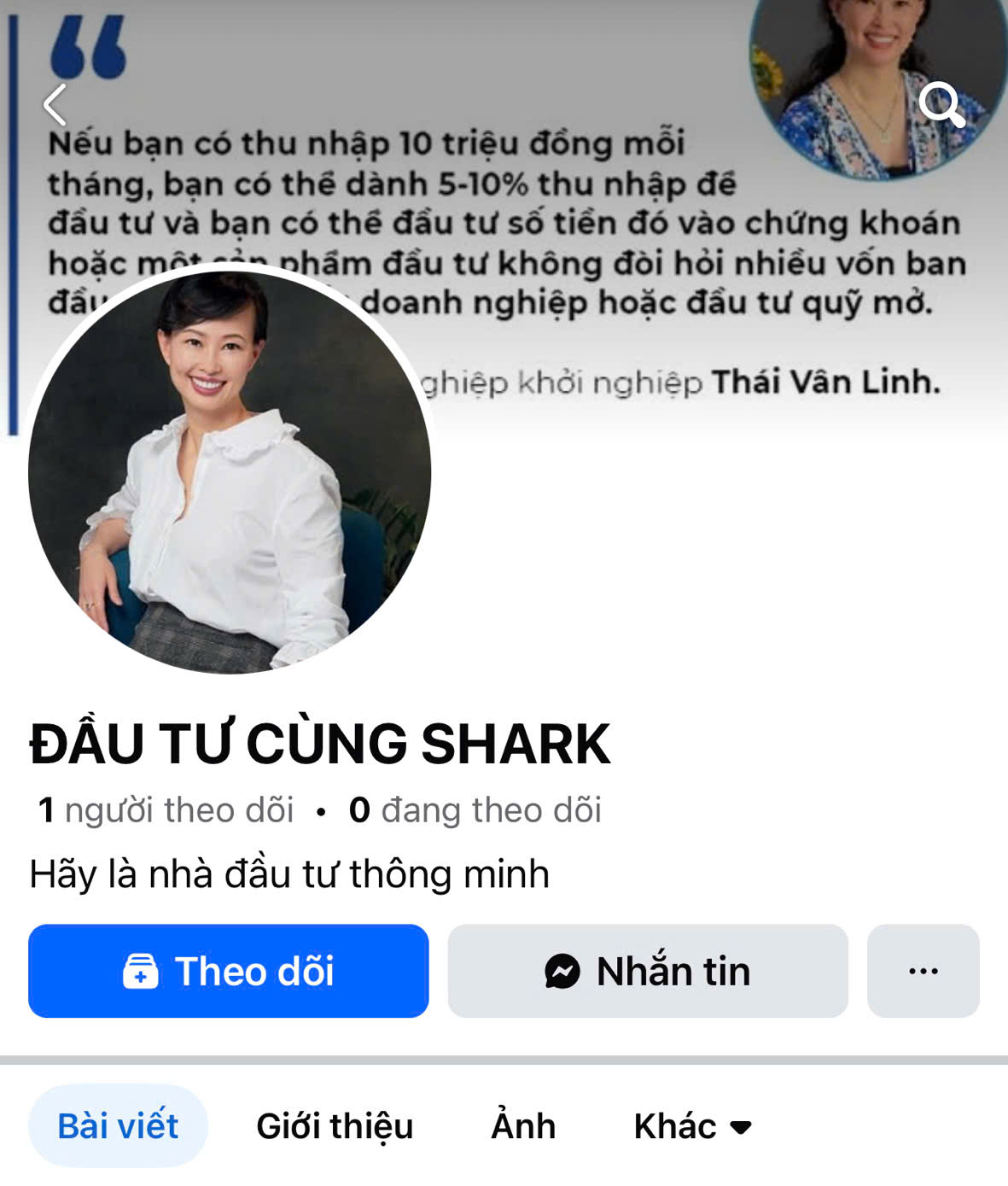Screen dimensions: 1008x1186
Task: Open the search magnifier icon
Action: (941, 105)
